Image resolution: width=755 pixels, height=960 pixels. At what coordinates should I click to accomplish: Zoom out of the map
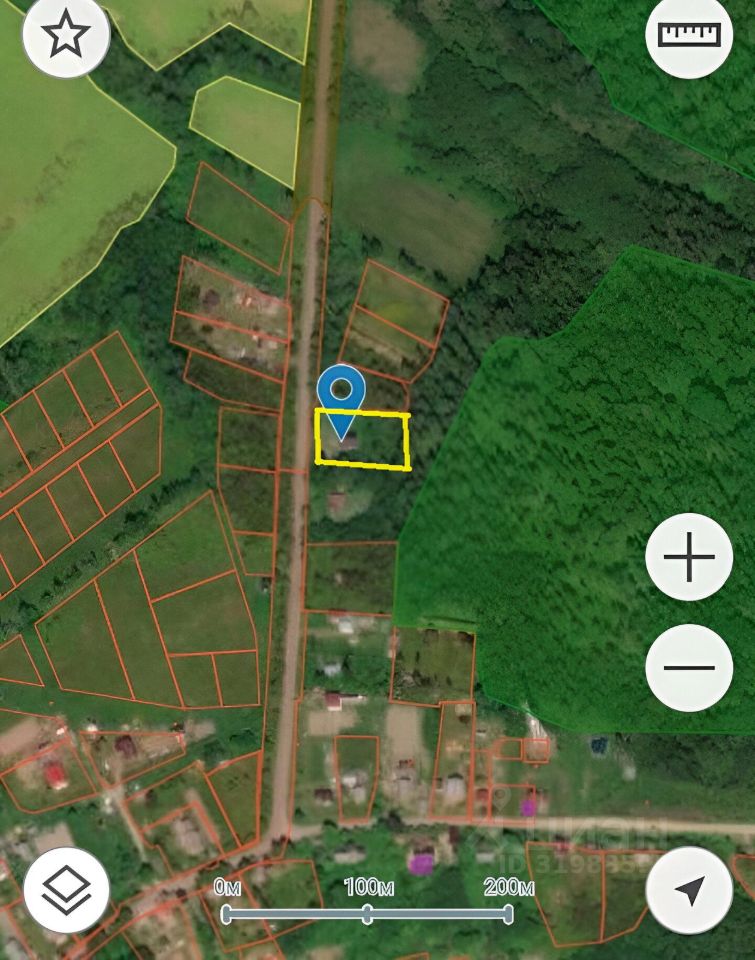[x=689, y=668]
